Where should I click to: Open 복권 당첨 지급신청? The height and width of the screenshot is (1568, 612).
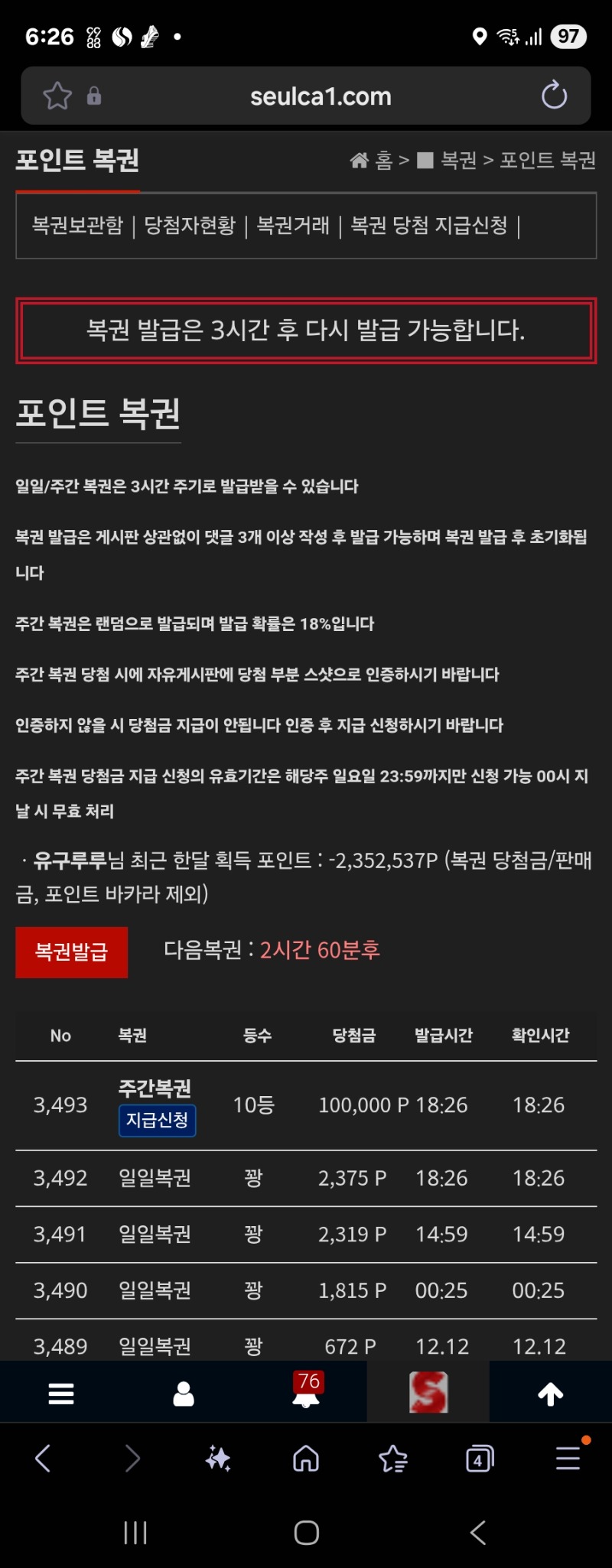click(428, 226)
